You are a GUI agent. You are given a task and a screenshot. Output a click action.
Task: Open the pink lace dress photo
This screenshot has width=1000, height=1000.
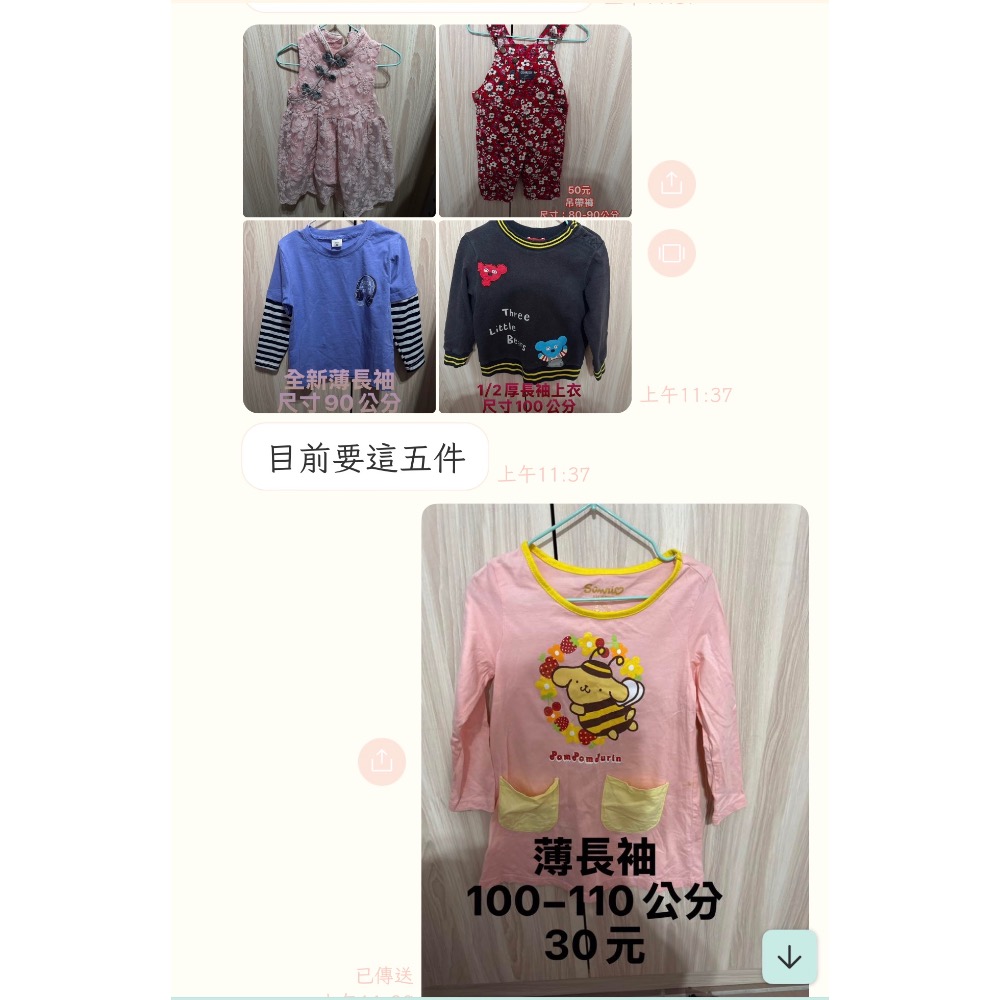(339, 120)
